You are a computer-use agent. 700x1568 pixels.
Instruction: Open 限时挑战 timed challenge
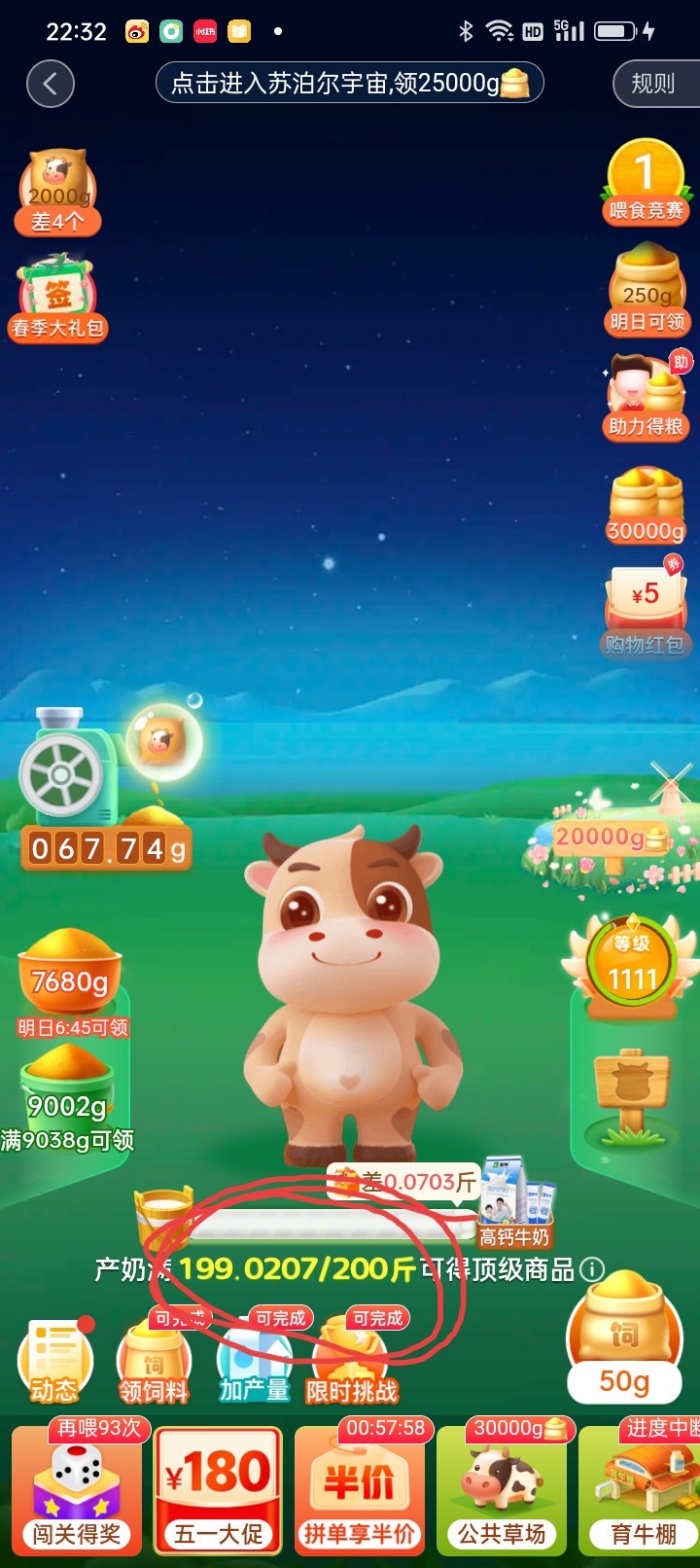coord(352,1362)
